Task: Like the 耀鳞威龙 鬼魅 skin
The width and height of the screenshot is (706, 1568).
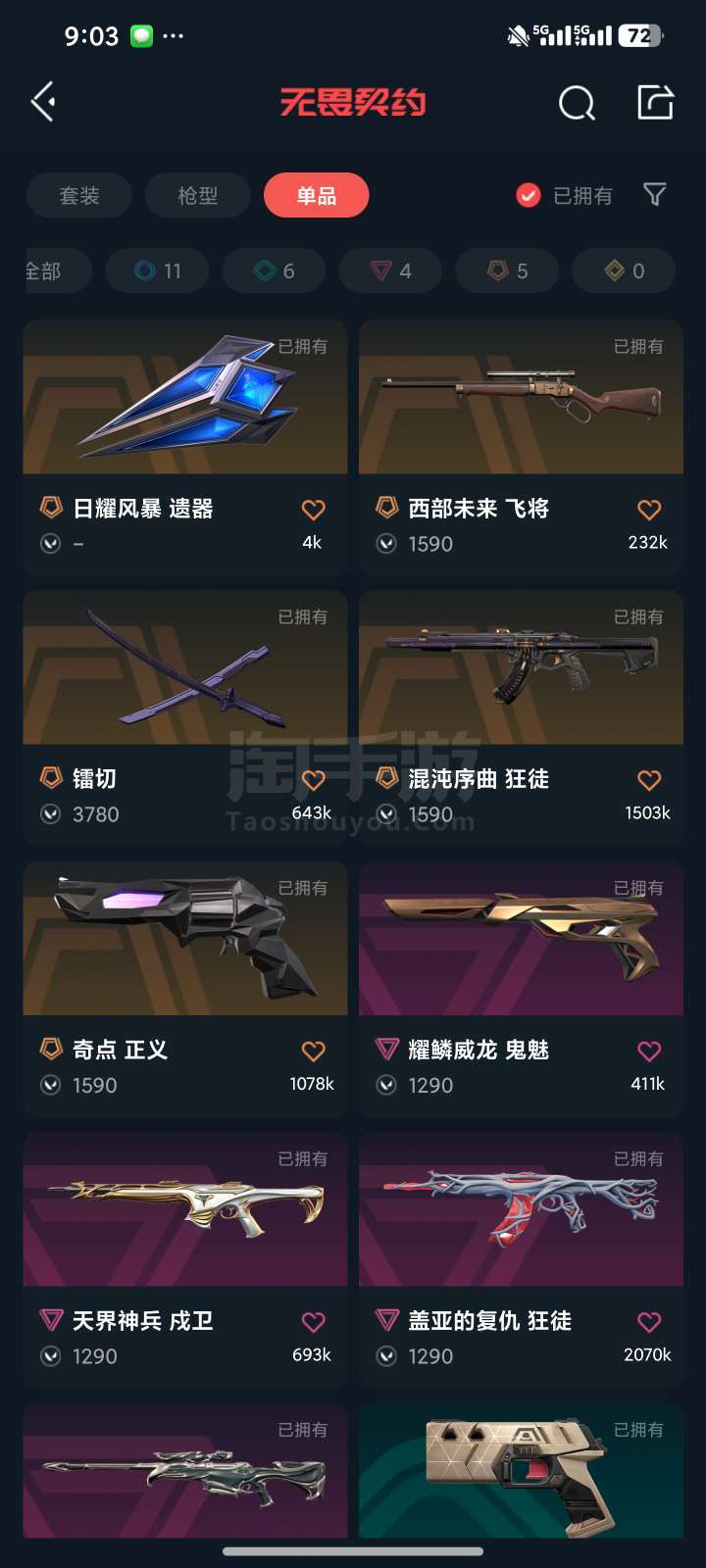Action: coord(649,1051)
